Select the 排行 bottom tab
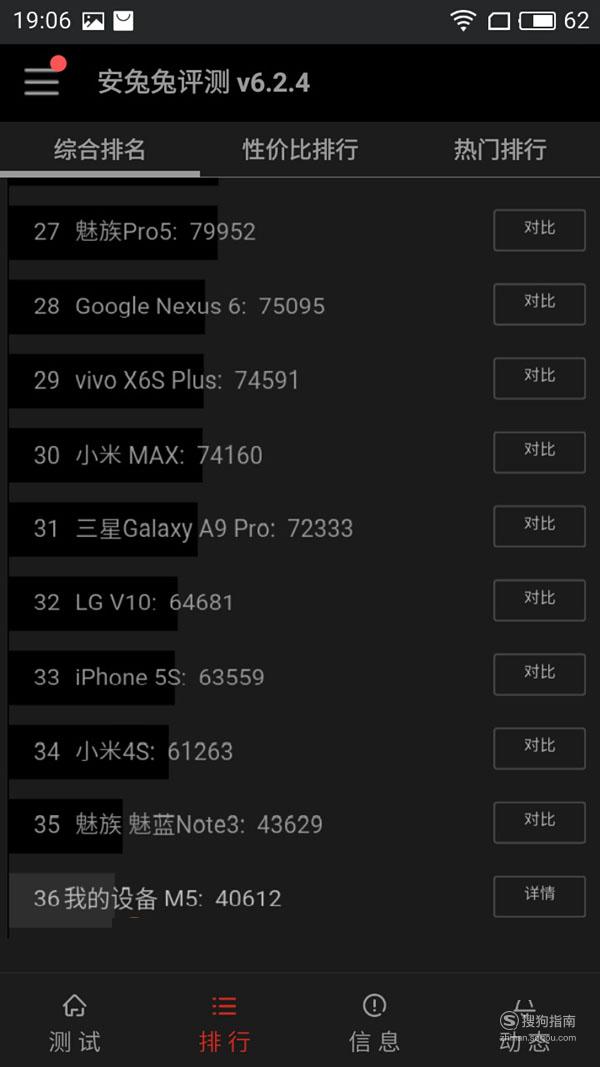 (x=224, y=1024)
